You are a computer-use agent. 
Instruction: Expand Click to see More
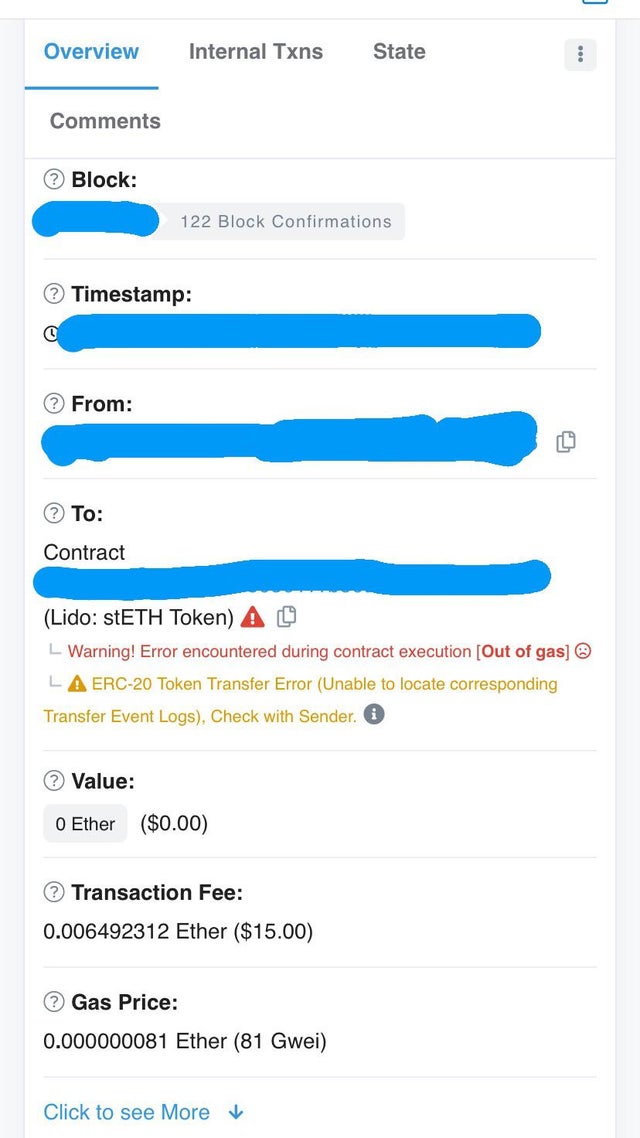coord(144,1112)
